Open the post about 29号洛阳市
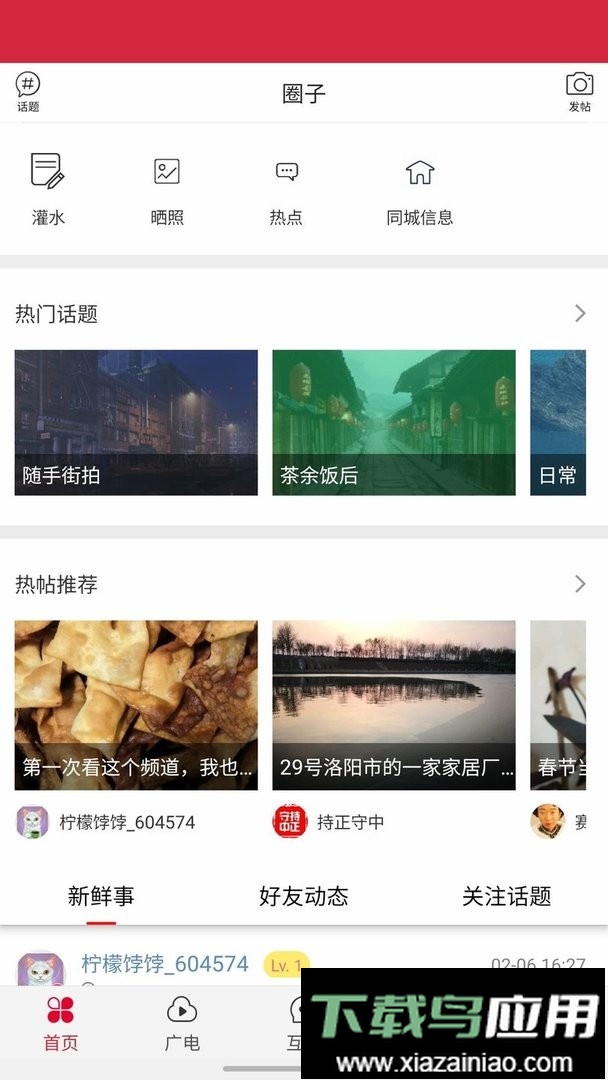This screenshot has height=1080, width=608. click(x=394, y=705)
